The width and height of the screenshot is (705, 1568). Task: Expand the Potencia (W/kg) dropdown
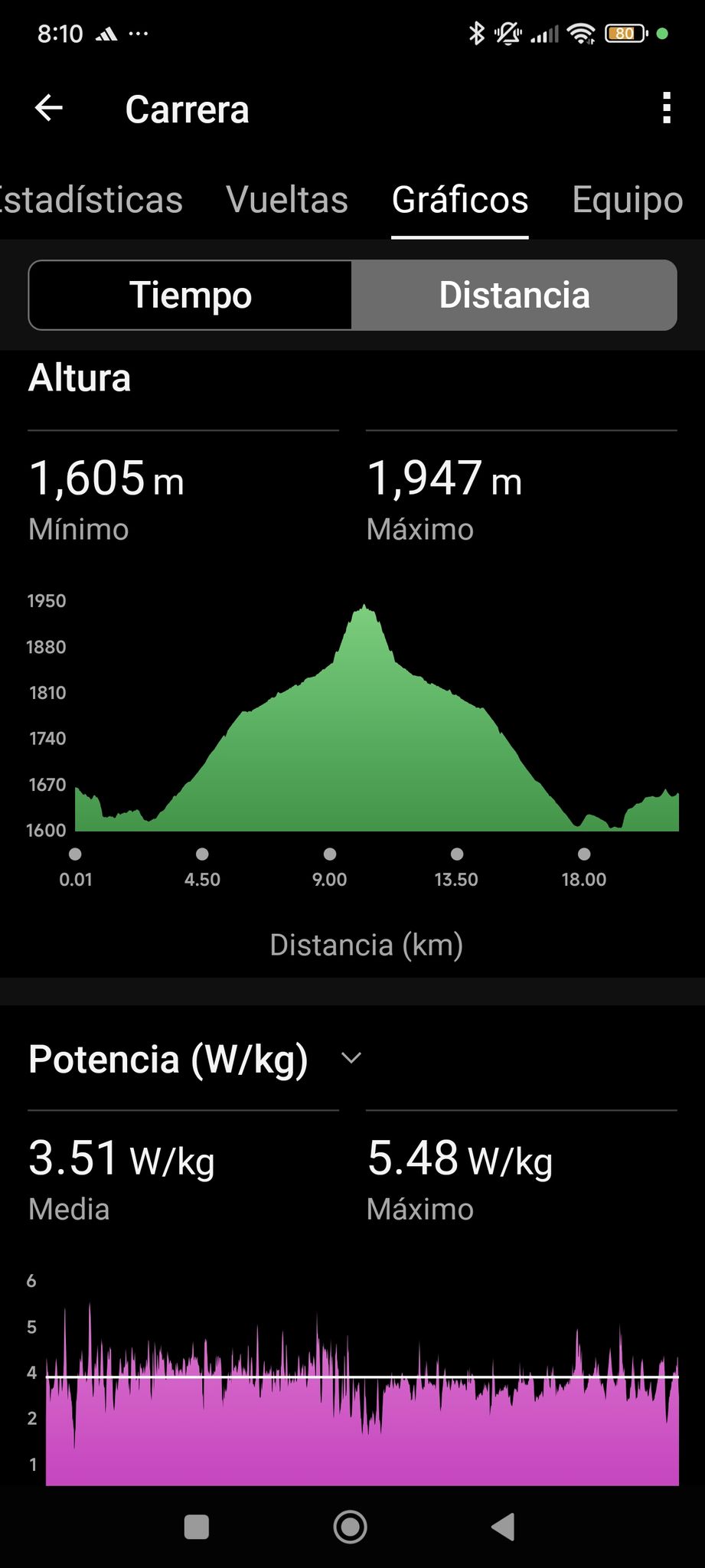[351, 1058]
